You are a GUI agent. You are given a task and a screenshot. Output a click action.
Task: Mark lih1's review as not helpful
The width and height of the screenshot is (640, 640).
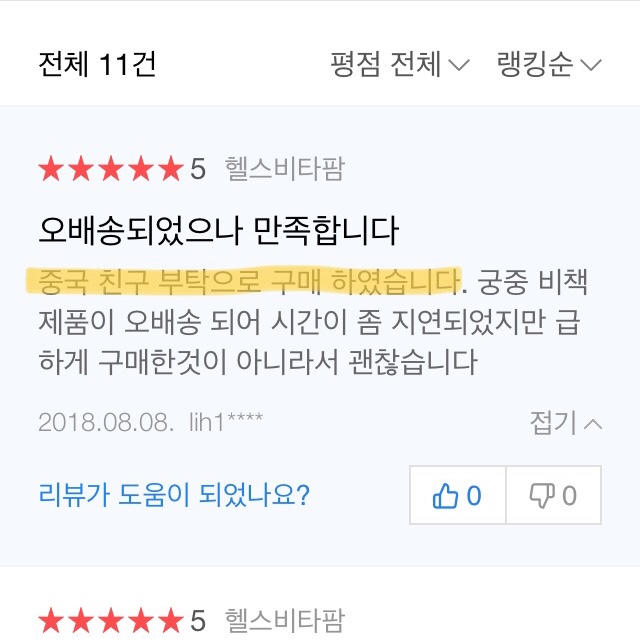click(554, 495)
